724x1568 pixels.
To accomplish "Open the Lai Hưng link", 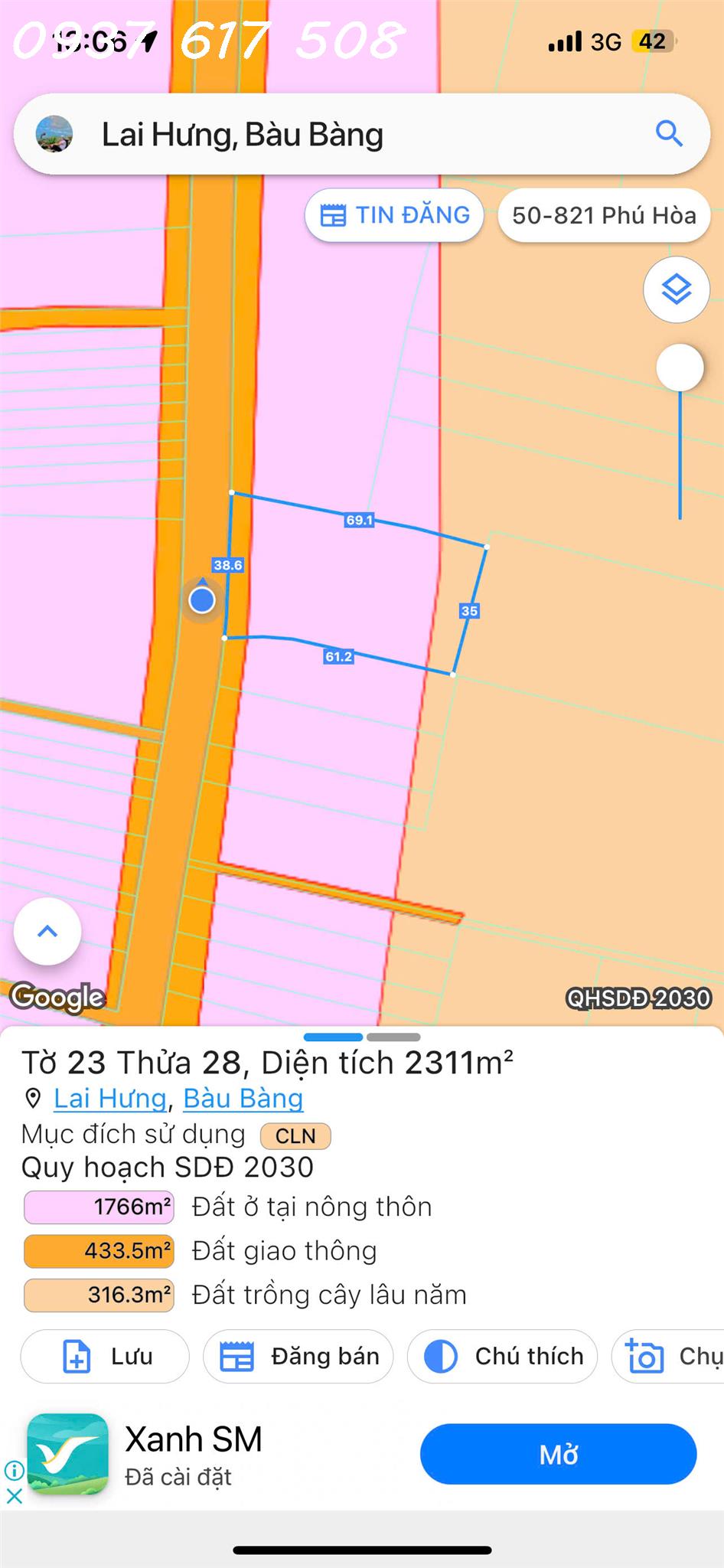I will coord(110,1099).
